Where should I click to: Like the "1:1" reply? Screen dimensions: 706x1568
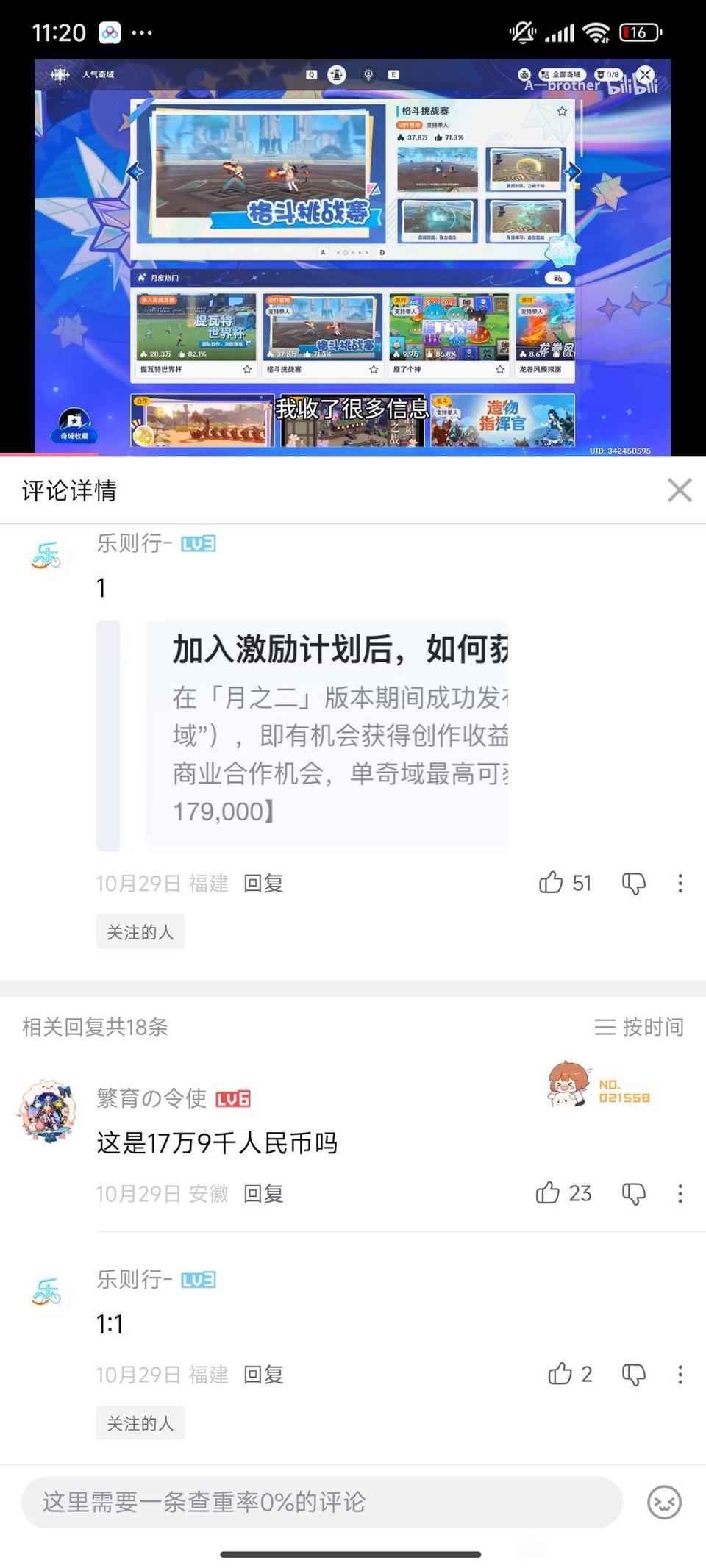point(560,1373)
